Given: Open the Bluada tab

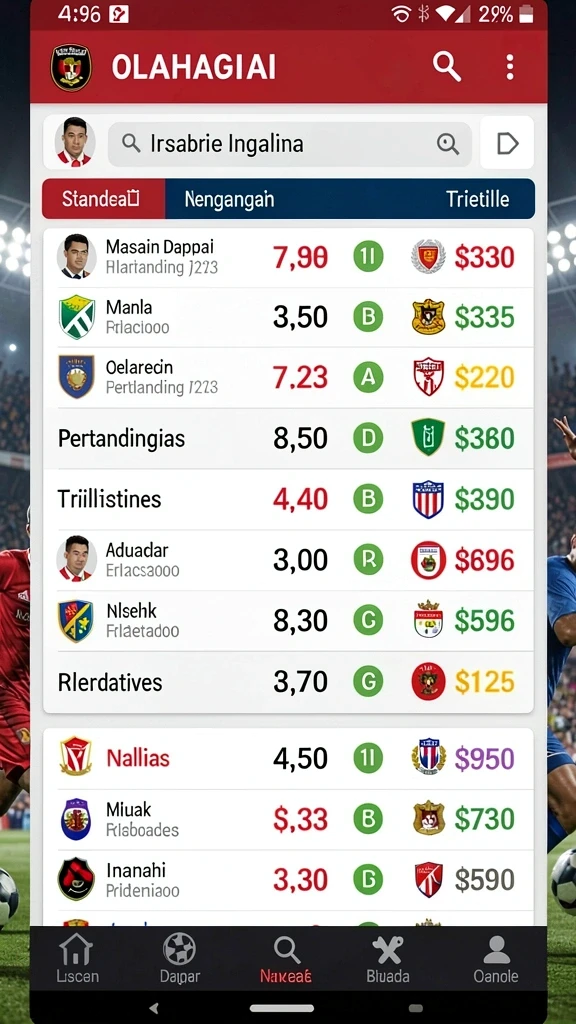Looking at the screenshot, I should tap(388, 958).
